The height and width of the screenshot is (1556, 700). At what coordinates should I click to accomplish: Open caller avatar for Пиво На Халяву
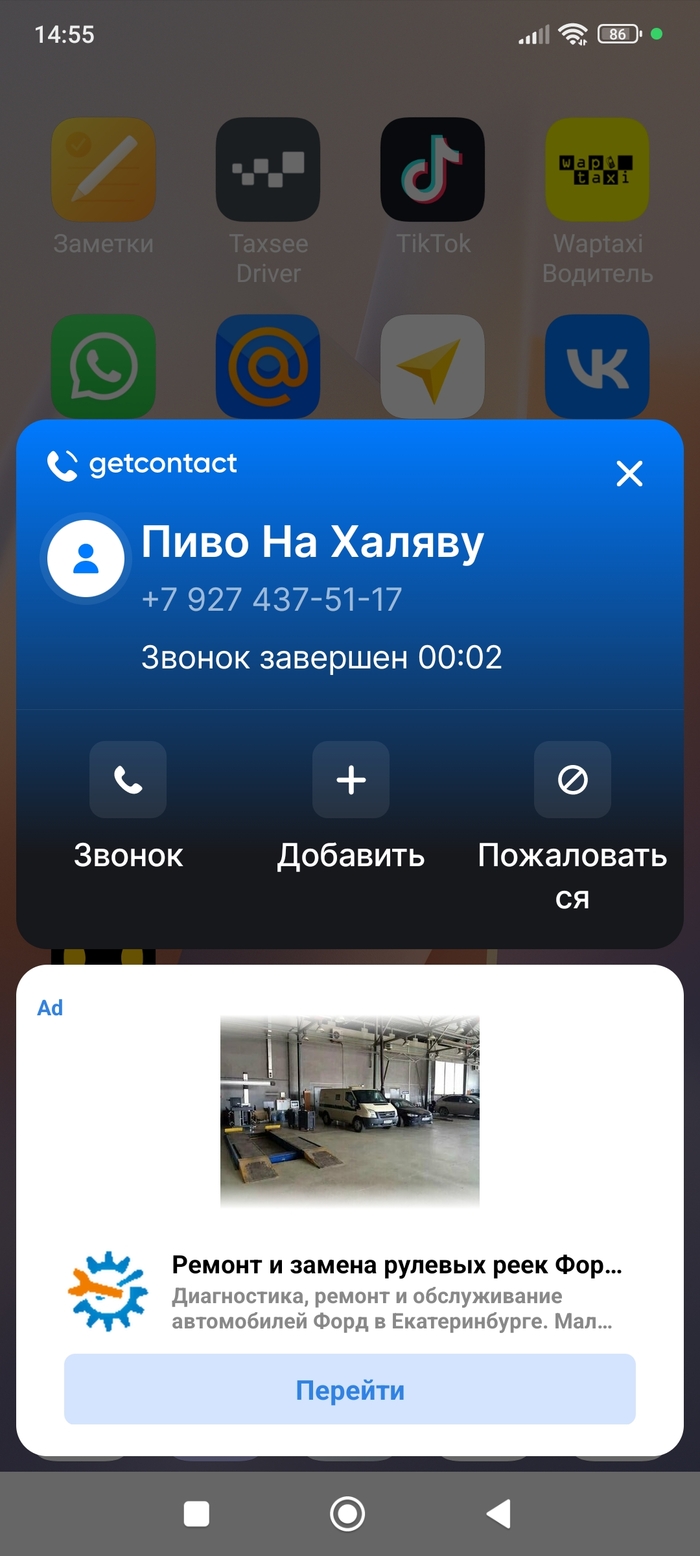click(86, 559)
